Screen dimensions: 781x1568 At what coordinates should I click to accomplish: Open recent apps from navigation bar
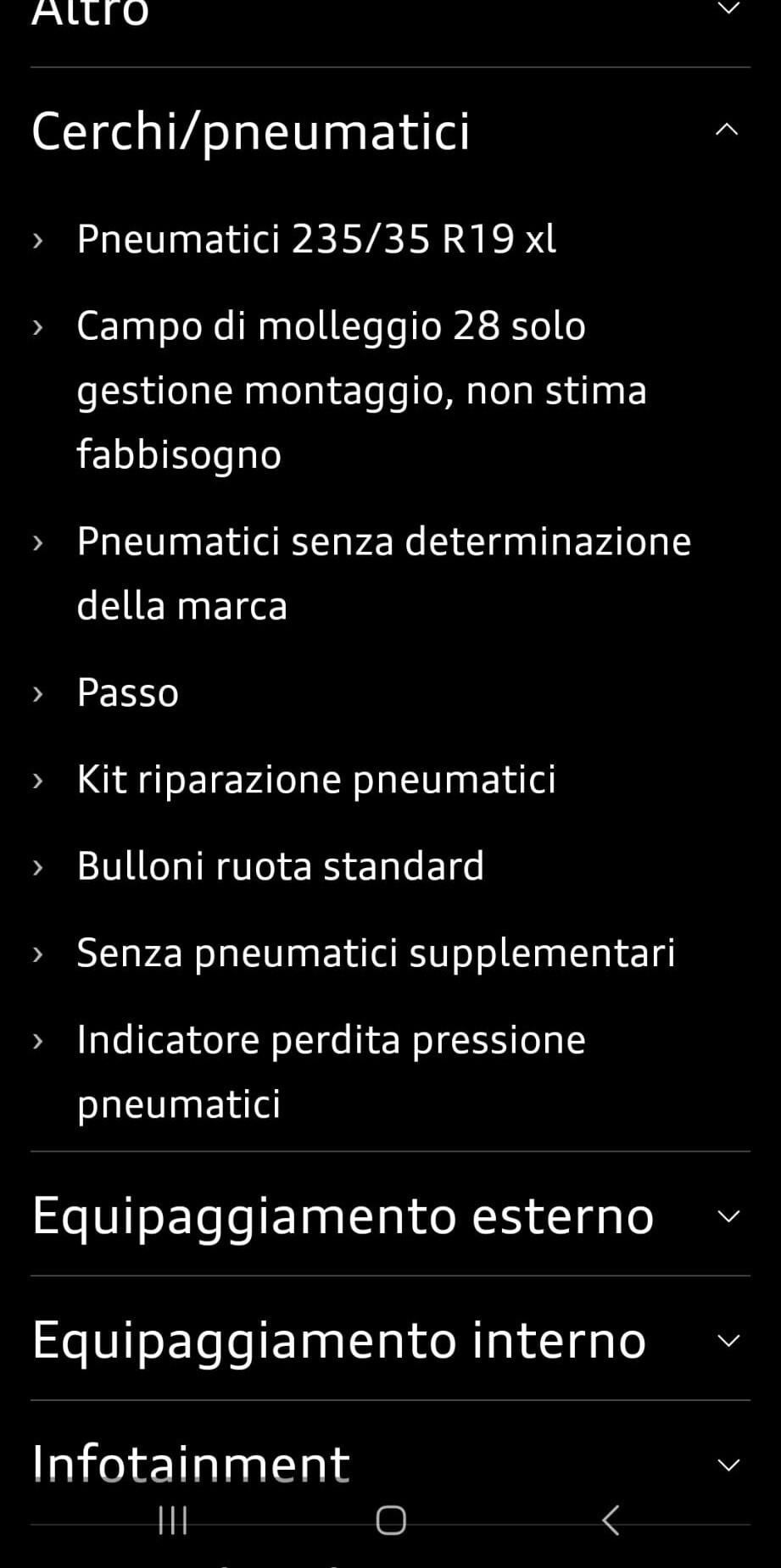pyautogui.click(x=173, y=1521)
